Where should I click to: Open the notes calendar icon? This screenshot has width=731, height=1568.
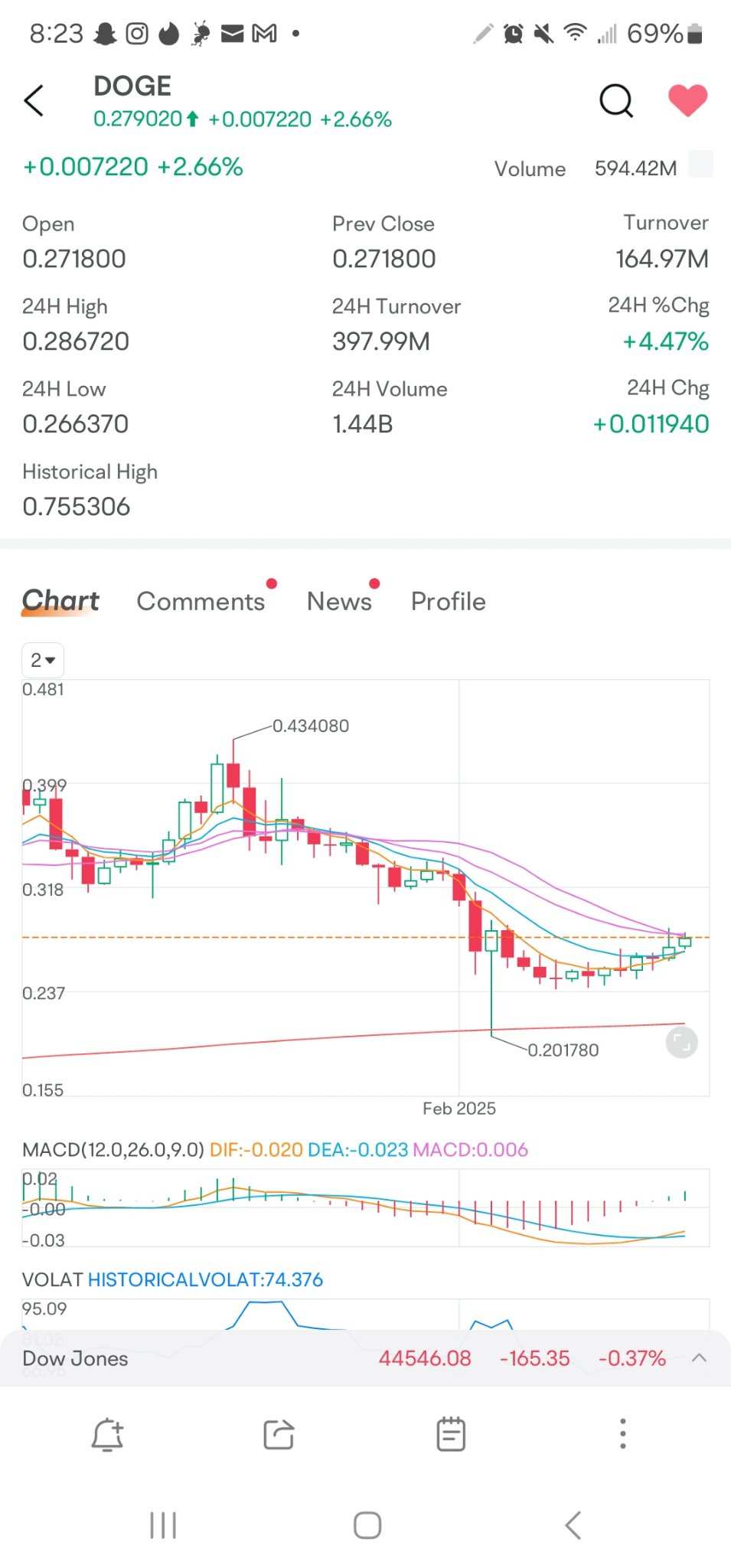pos(451,1434)
